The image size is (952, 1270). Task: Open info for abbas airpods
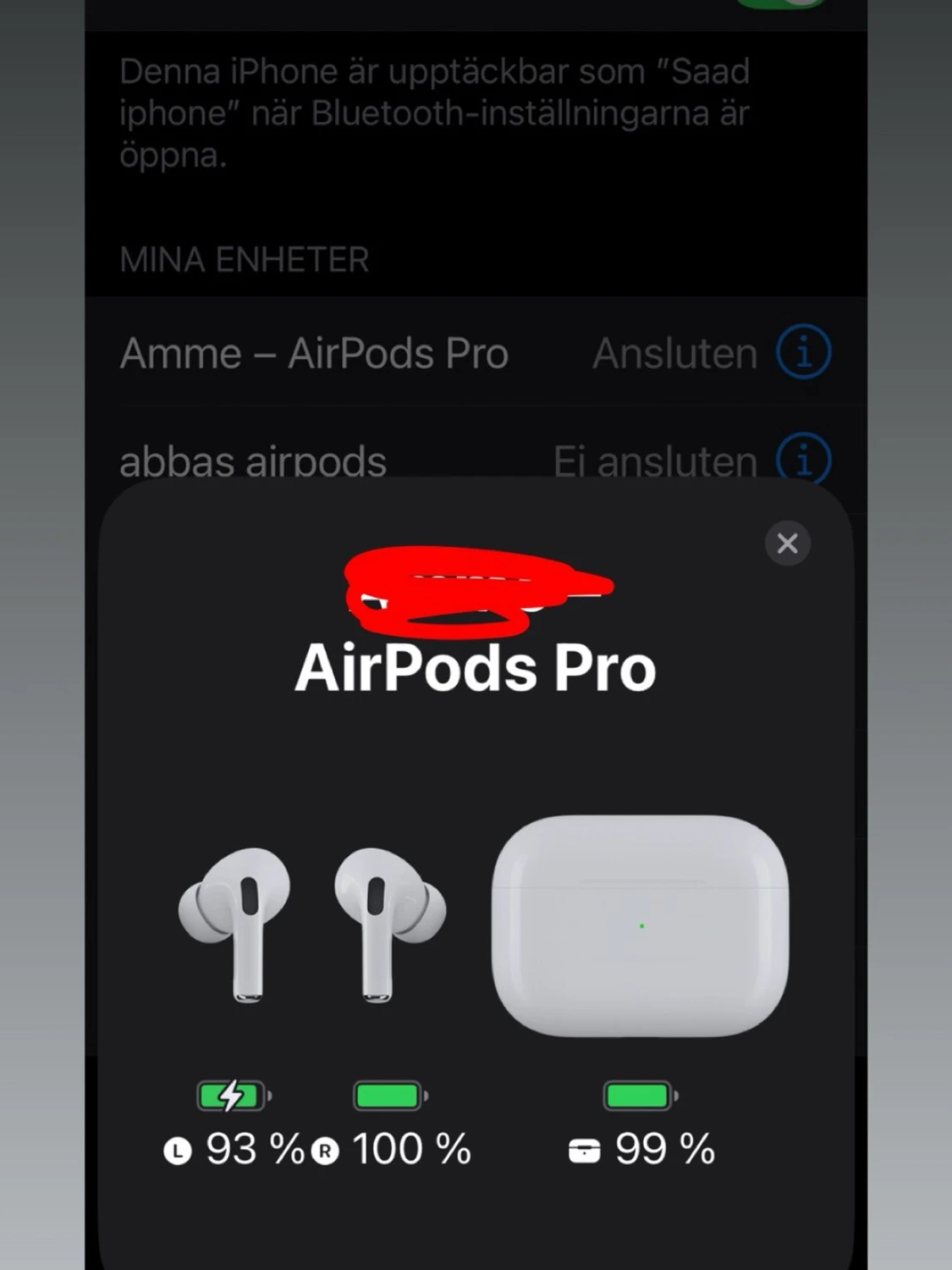pos(803,460)
